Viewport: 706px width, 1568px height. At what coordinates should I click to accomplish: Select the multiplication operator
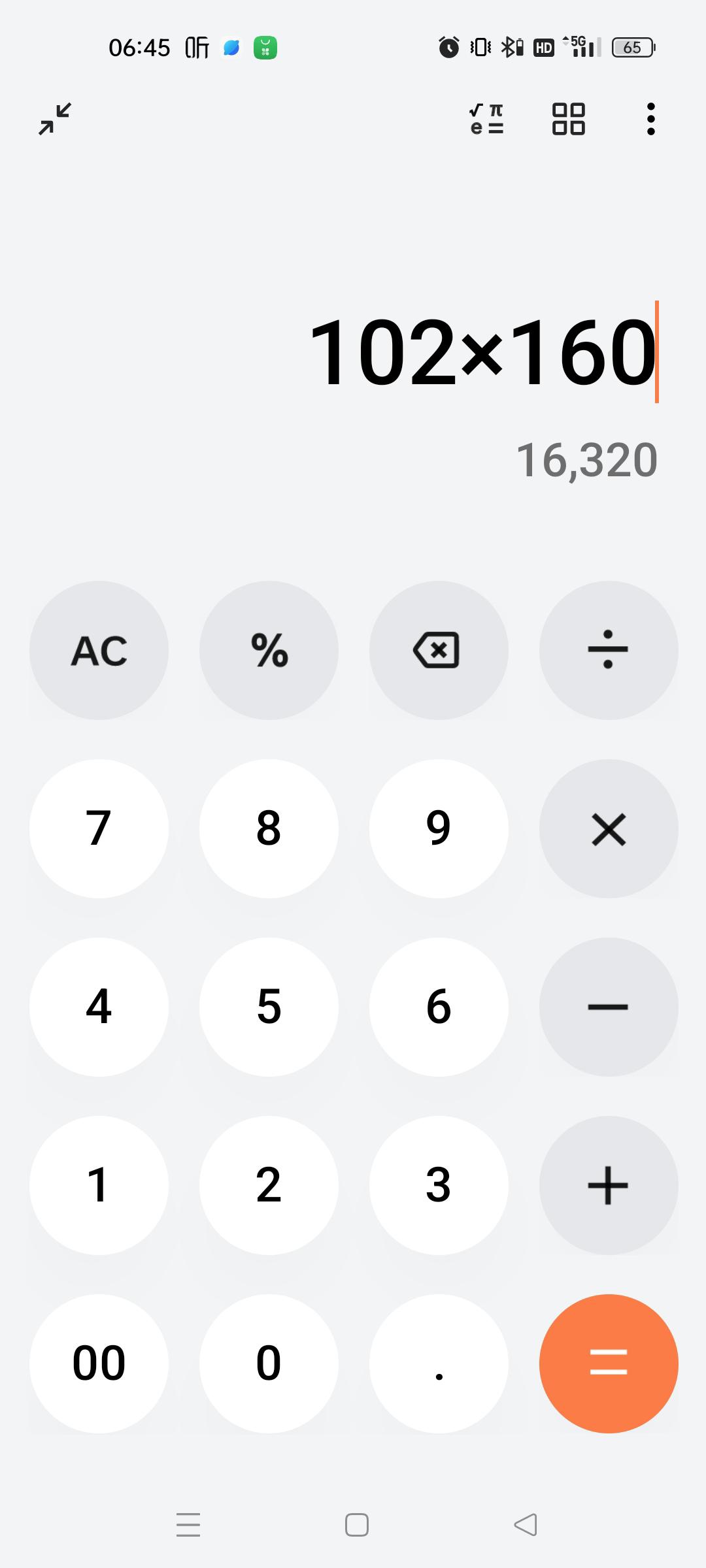point(609,829)
